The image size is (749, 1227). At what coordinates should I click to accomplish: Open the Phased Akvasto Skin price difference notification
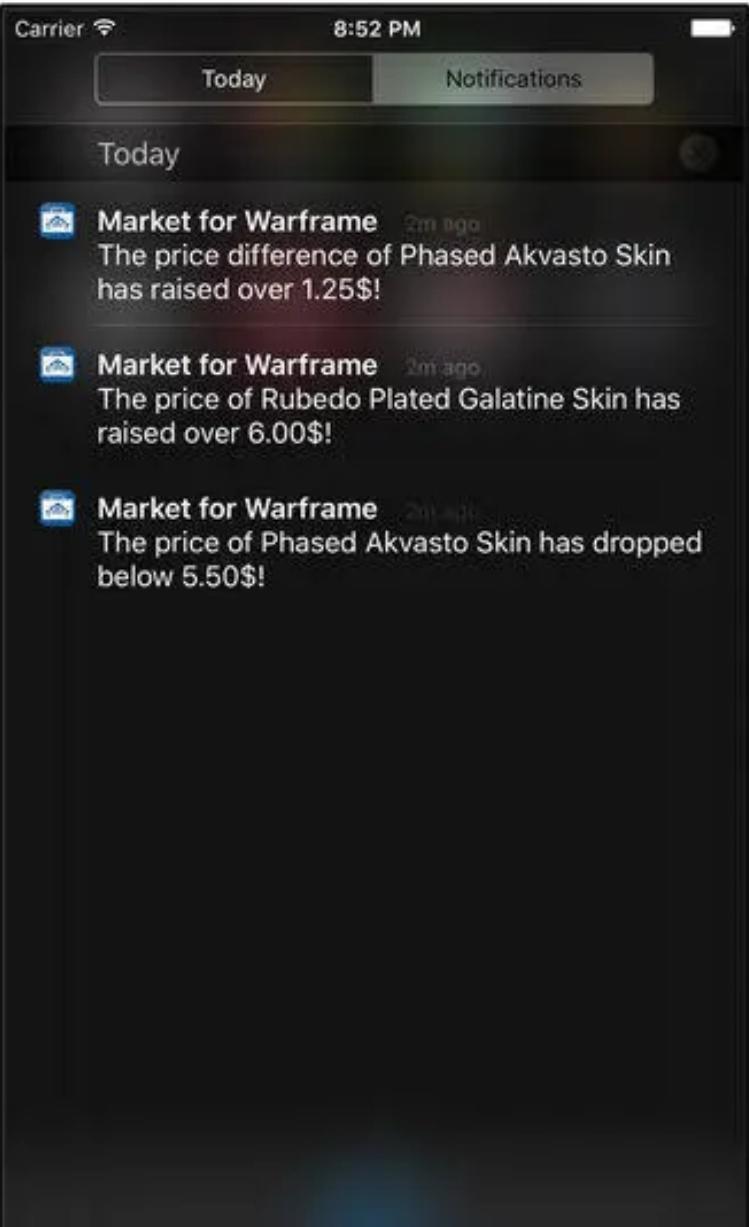click(384, 256)
